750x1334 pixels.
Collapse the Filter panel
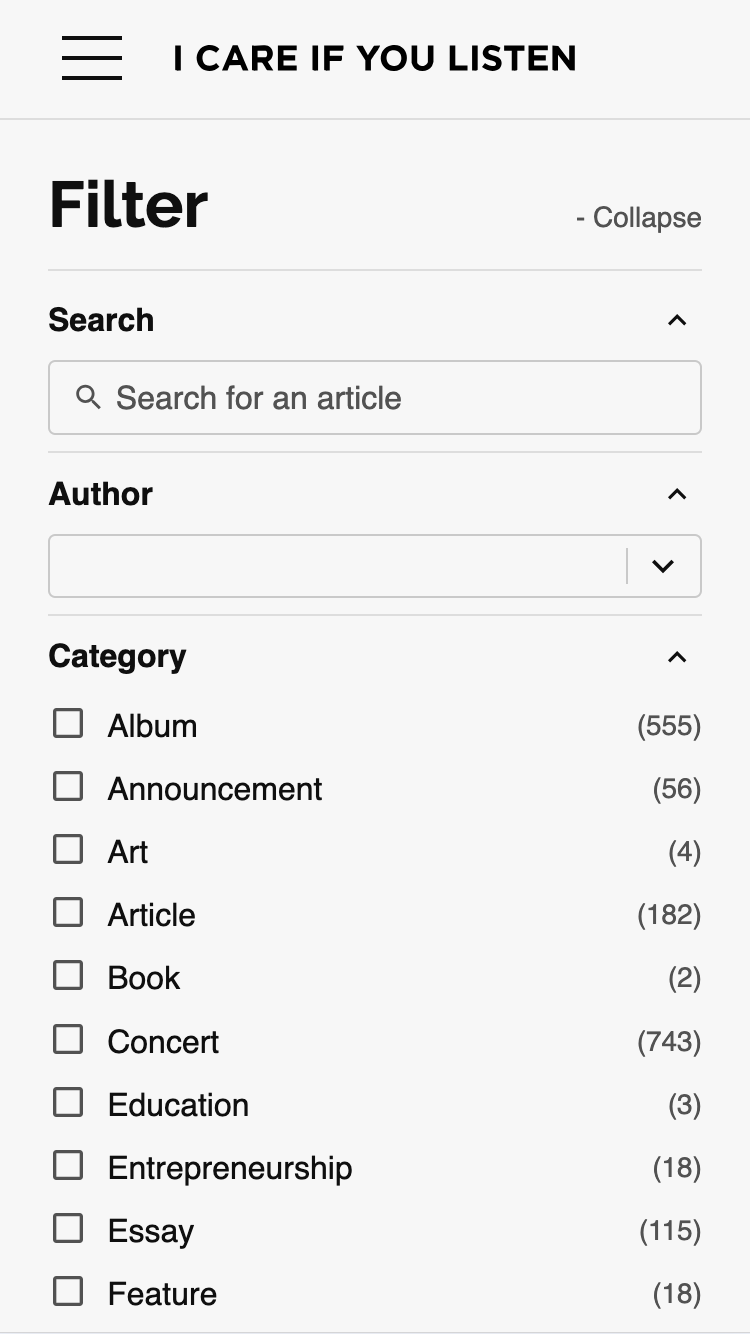click(639, 218)
